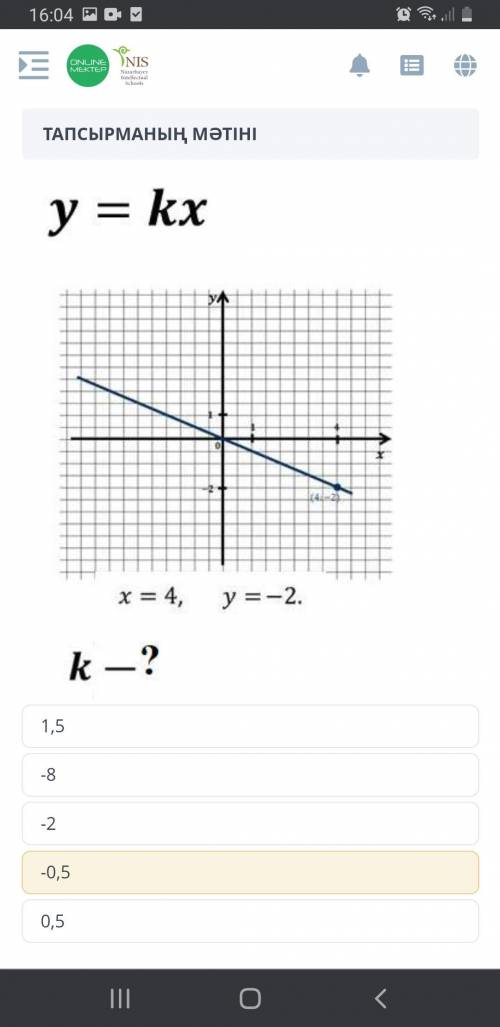This screenshot has width=500, height=1027.
Task: Open the list view icon
Action: tap(412, 65)
